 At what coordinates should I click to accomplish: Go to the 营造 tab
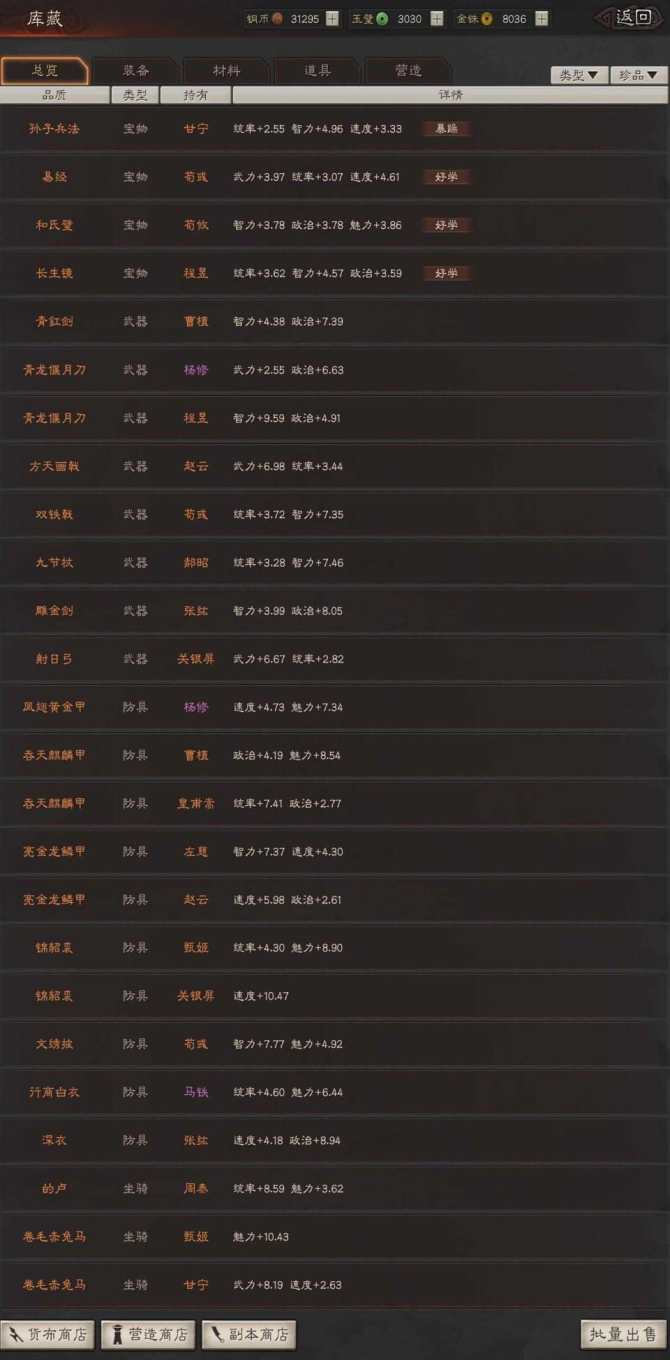click(x=408, y=70)
